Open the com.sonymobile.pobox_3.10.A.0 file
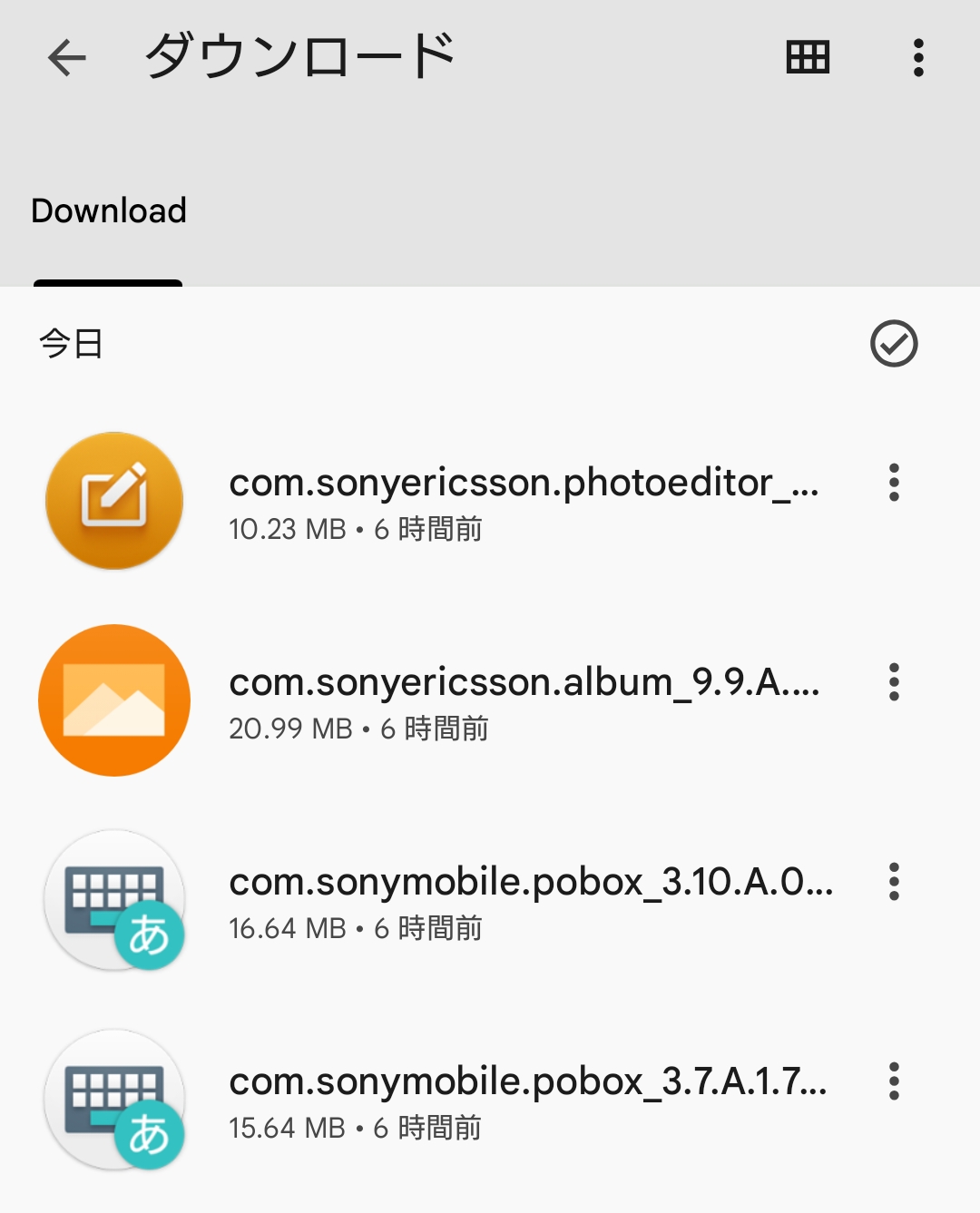This screenshot has height=1213, width=980. coord(530,900)
